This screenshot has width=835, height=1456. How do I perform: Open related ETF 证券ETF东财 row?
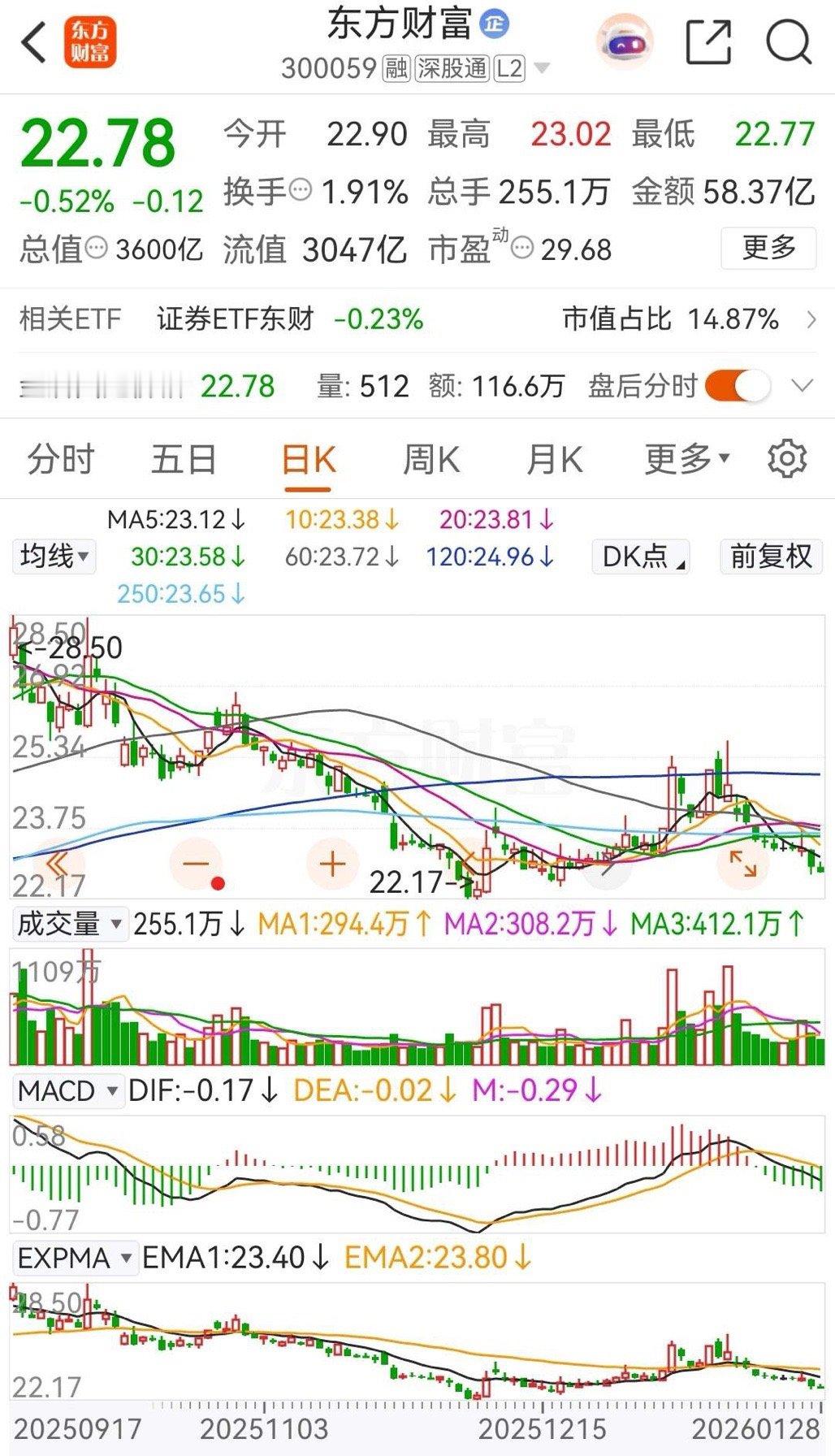pyautogui.click(x=417, y=319)
